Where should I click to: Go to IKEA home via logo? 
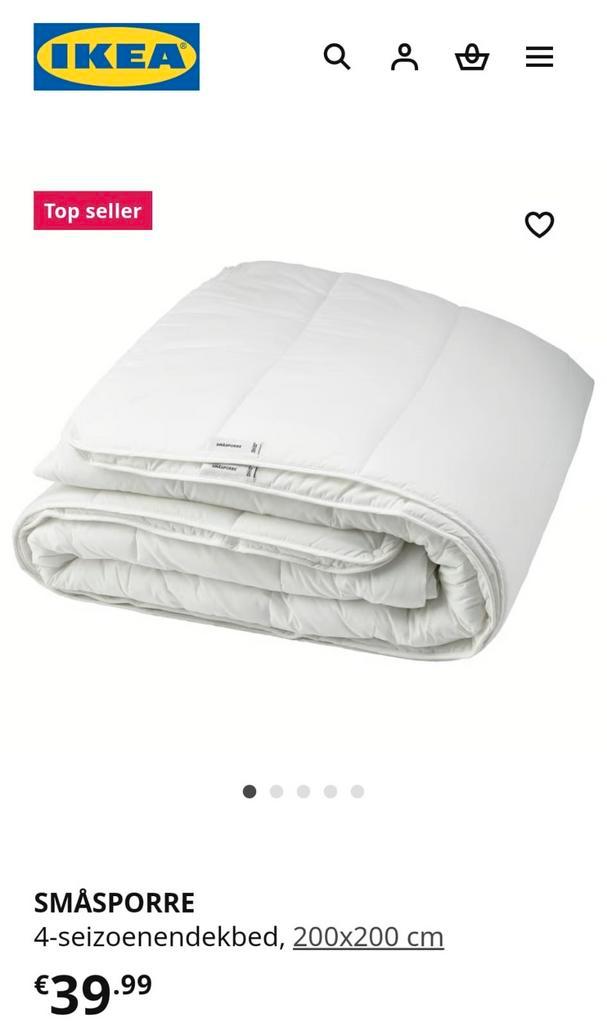[x=116, y=57]
